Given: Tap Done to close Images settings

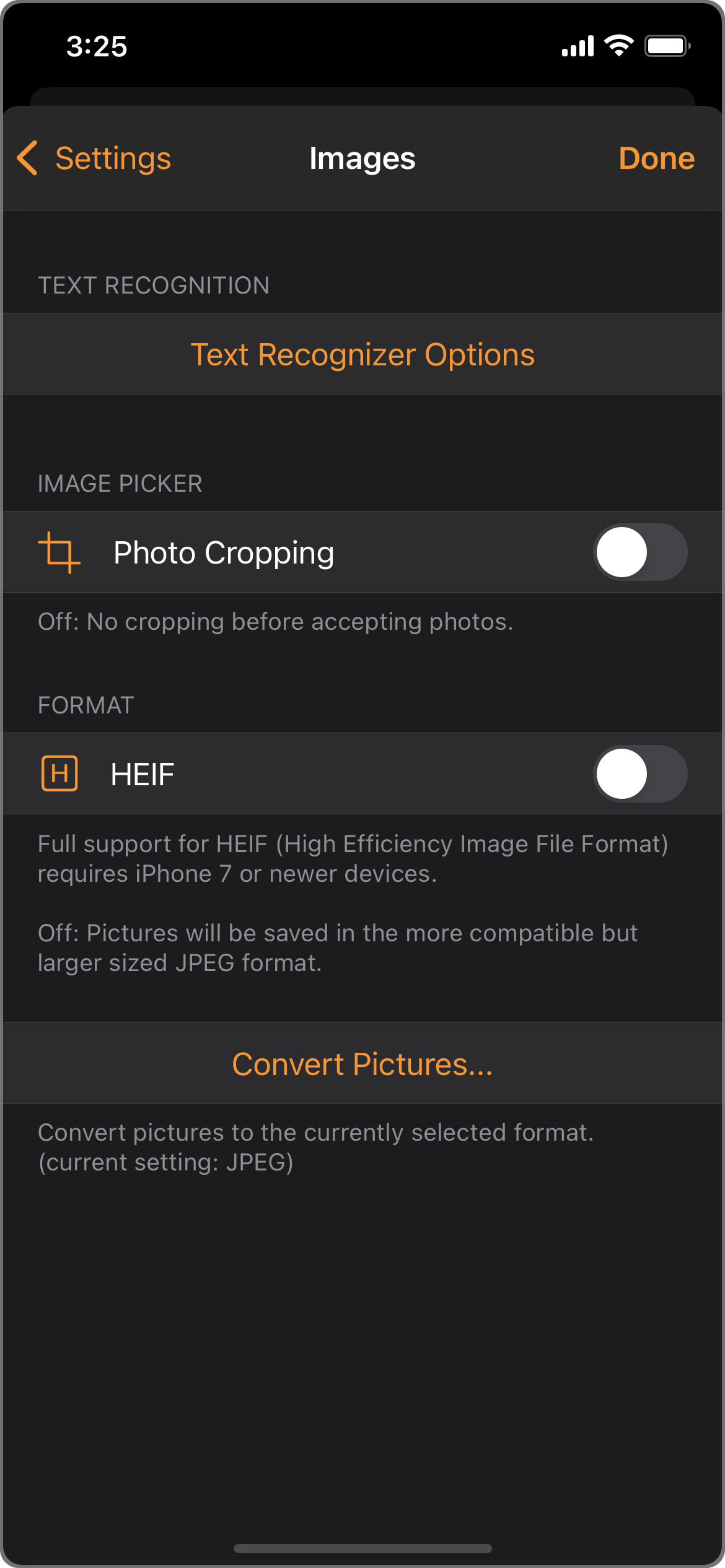Looking at the screenshot, I should [x=656, y=159].
